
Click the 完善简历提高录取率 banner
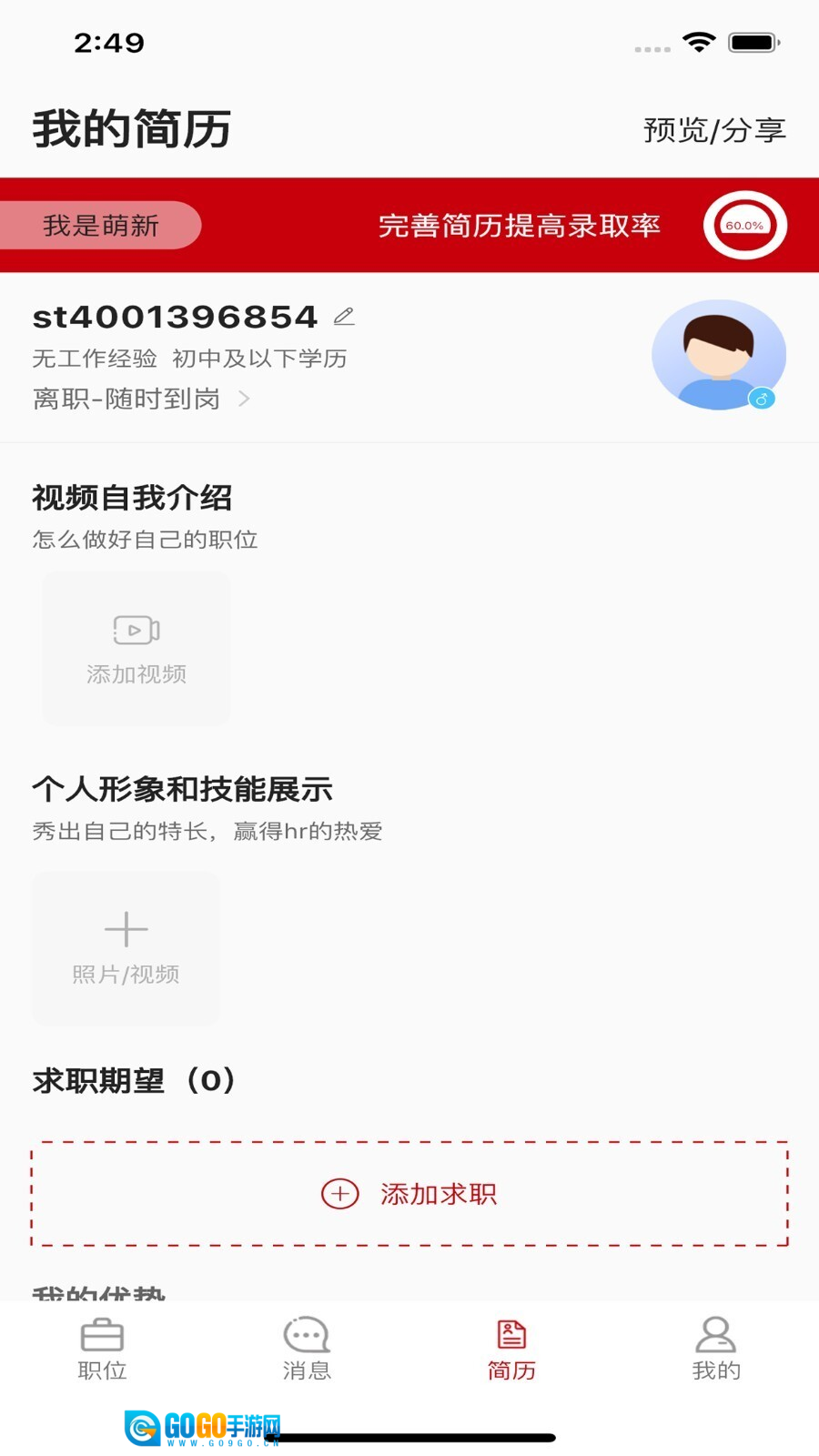521,225
